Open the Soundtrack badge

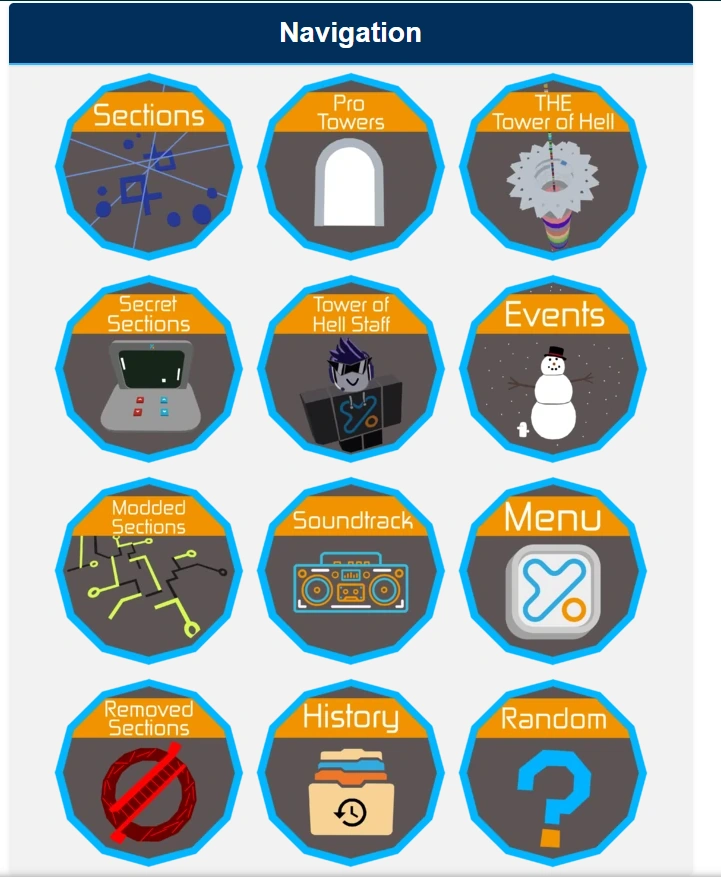tap(351, 573)
